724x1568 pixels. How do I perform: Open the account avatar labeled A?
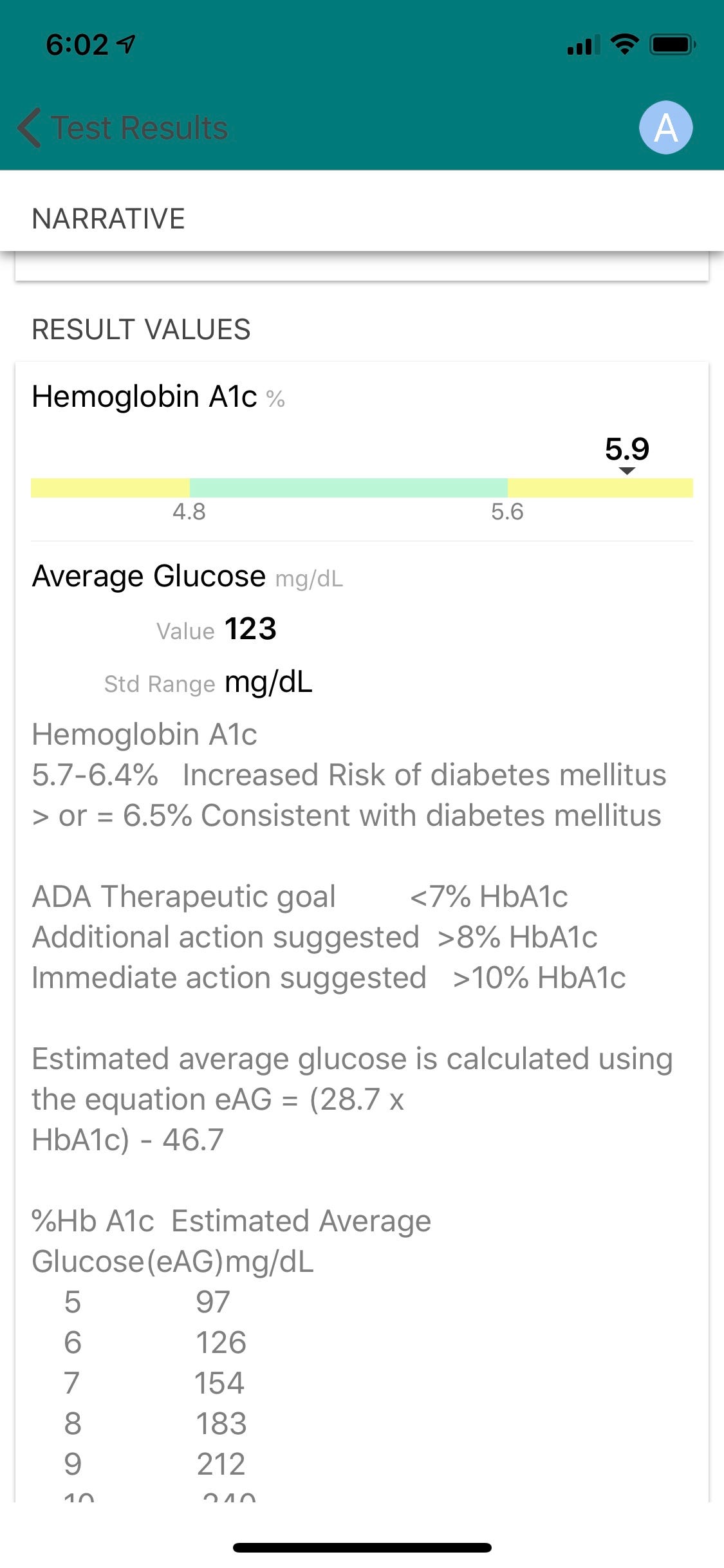point(665,127)
